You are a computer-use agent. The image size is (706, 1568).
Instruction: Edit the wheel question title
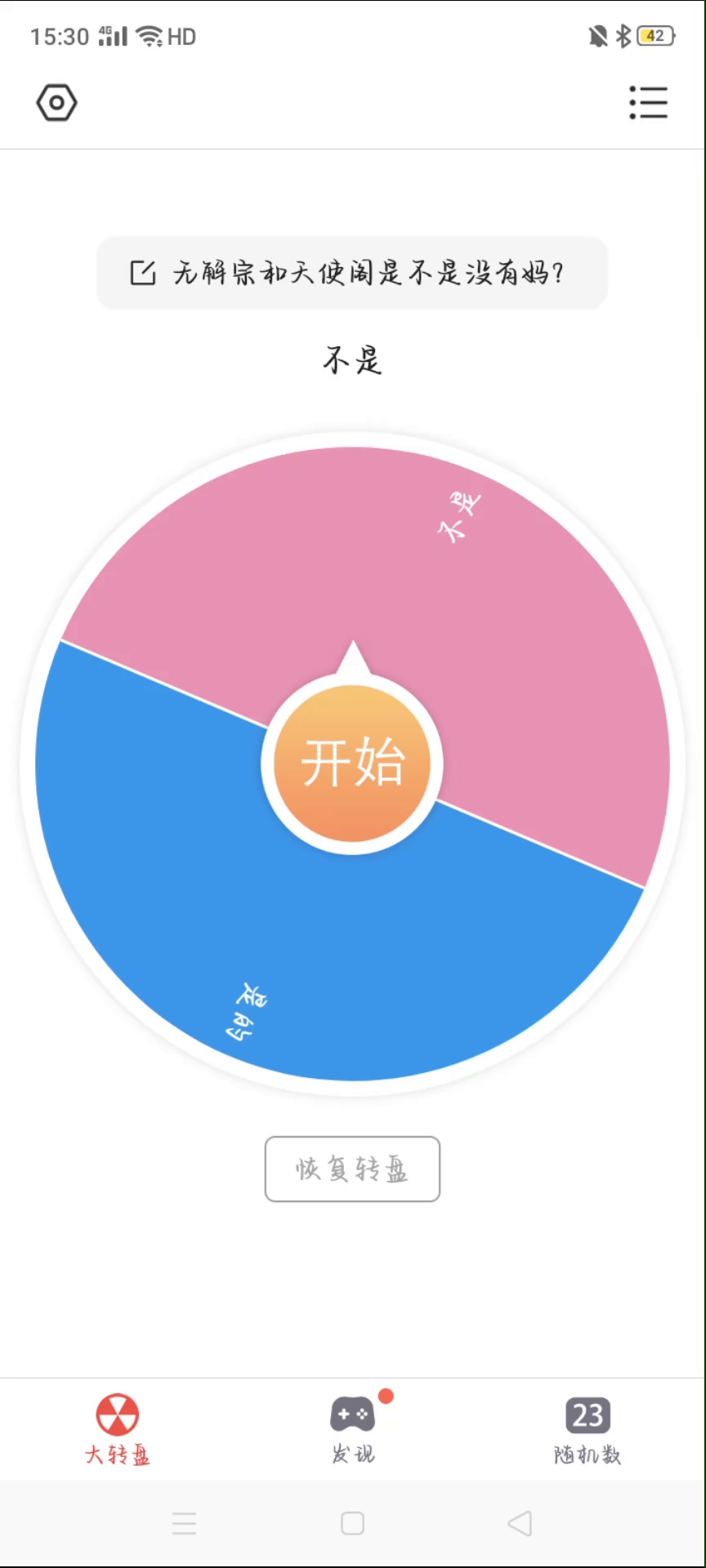pos(351,273)
